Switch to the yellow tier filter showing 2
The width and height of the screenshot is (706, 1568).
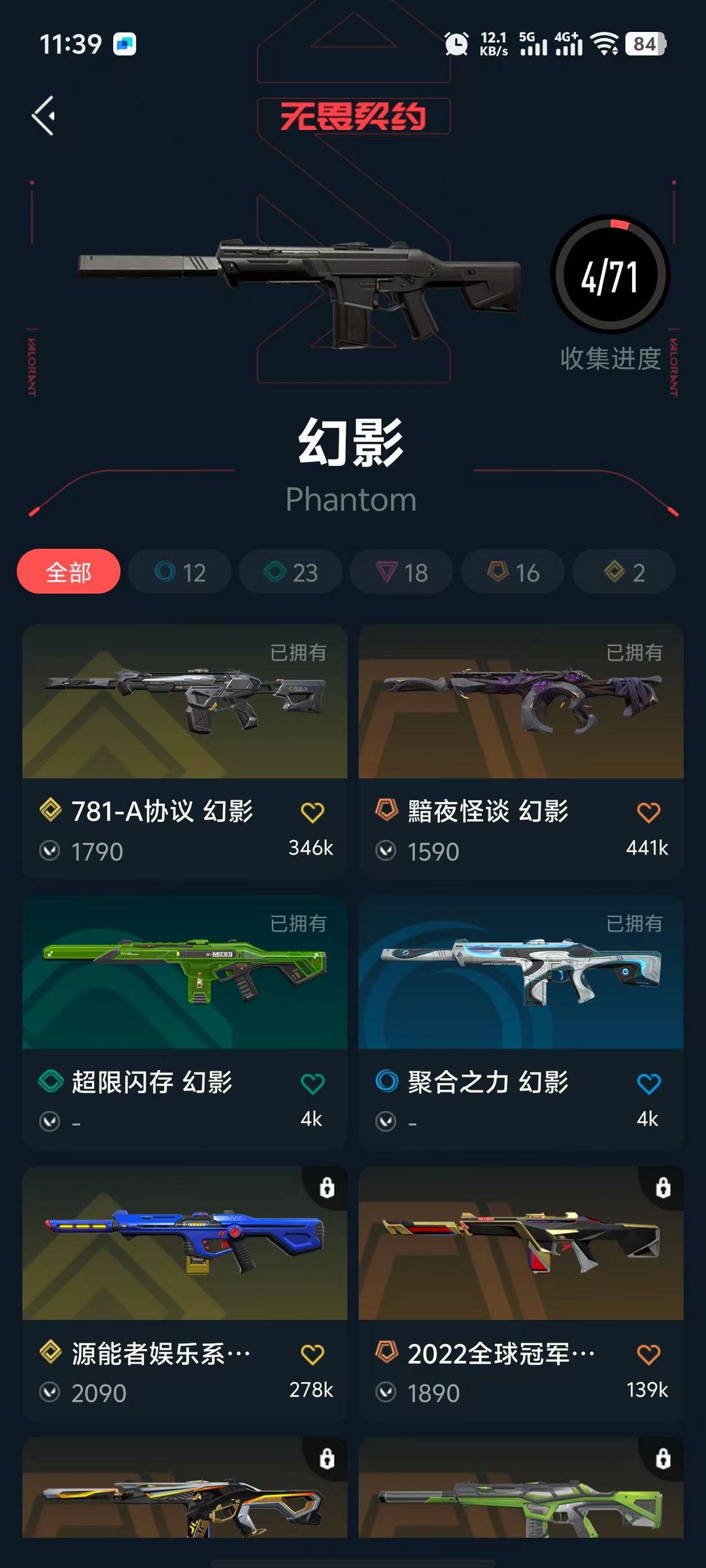click(x=624, y=572)
